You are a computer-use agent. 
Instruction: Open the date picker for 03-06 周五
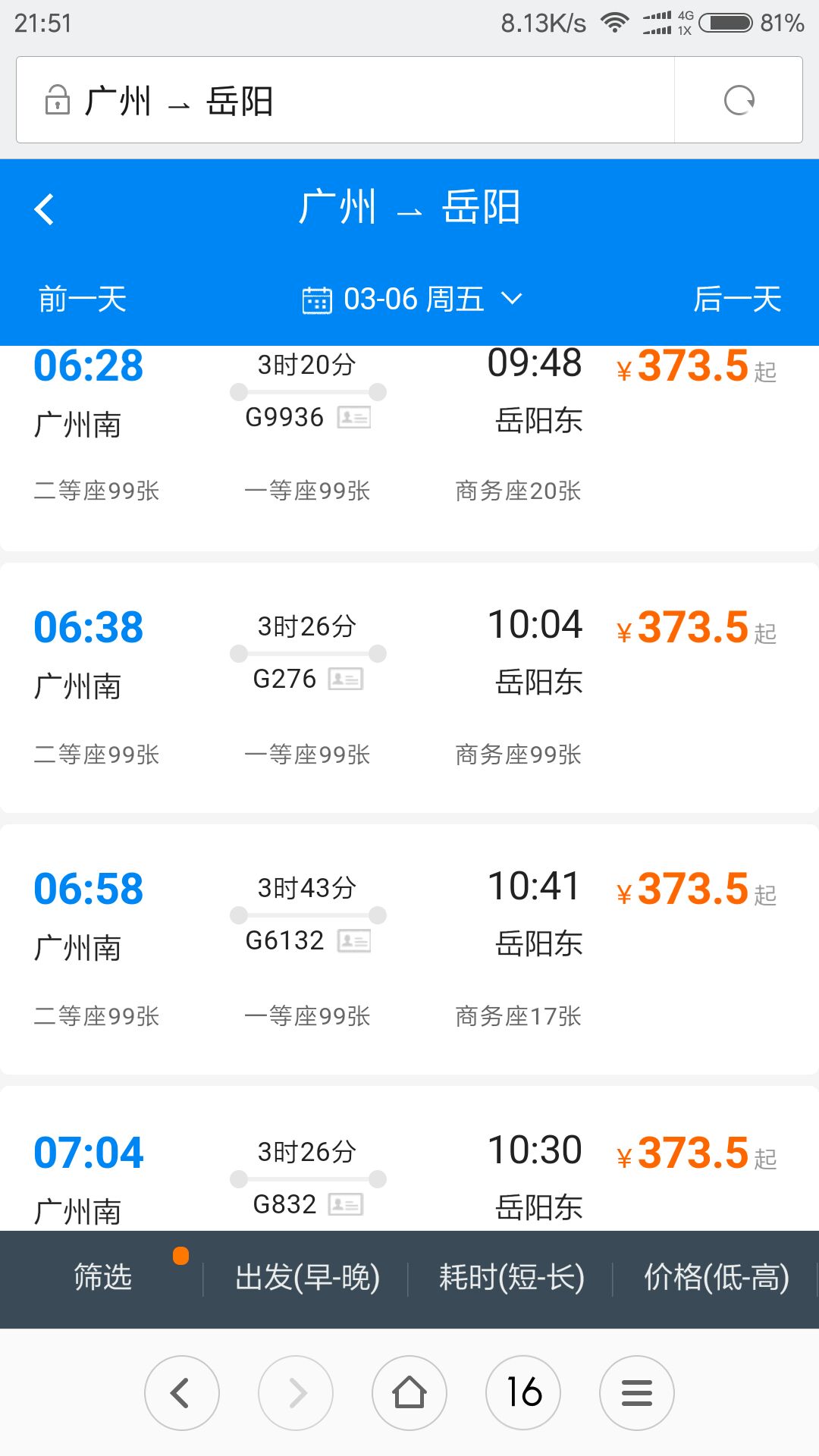[x=412, y=299]
